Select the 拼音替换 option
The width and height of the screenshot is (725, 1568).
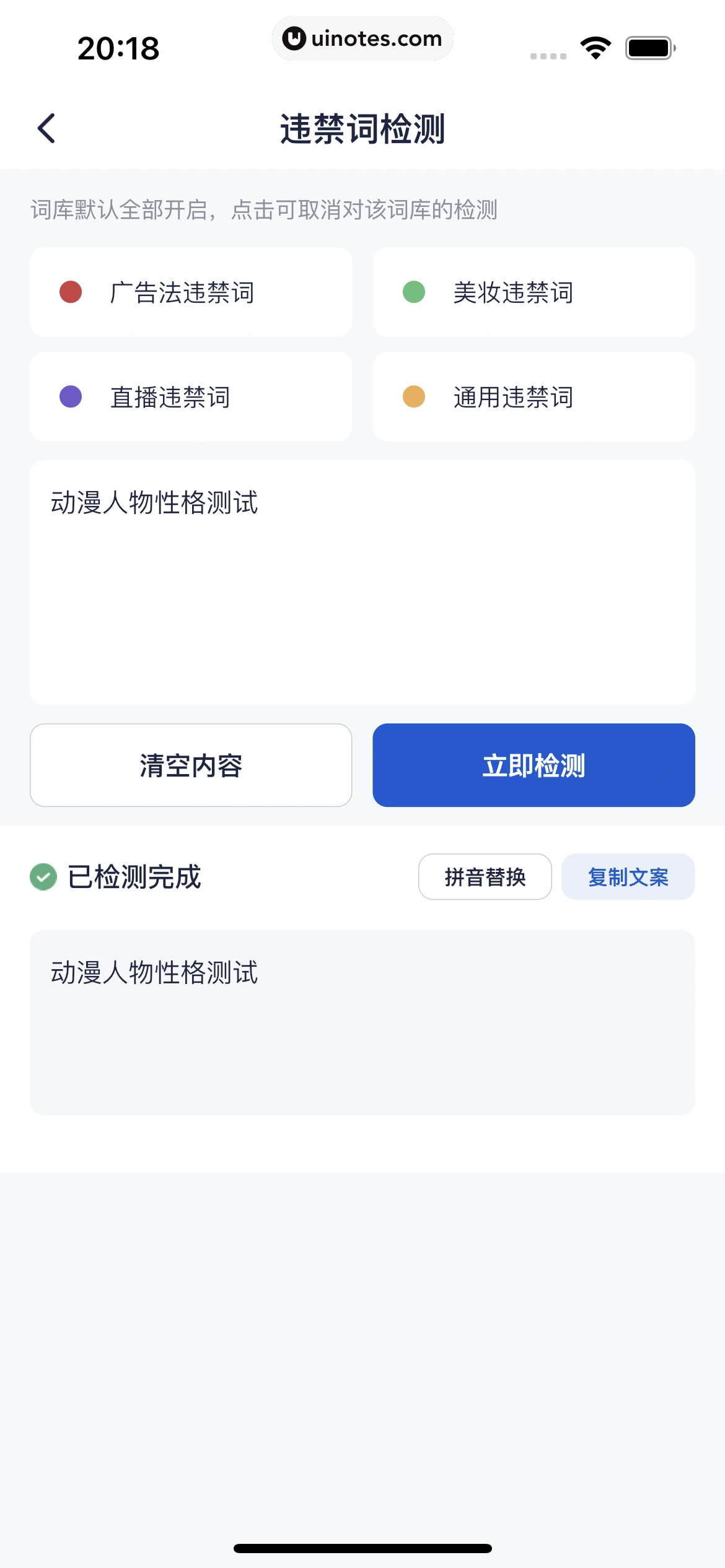coord(485,877)
